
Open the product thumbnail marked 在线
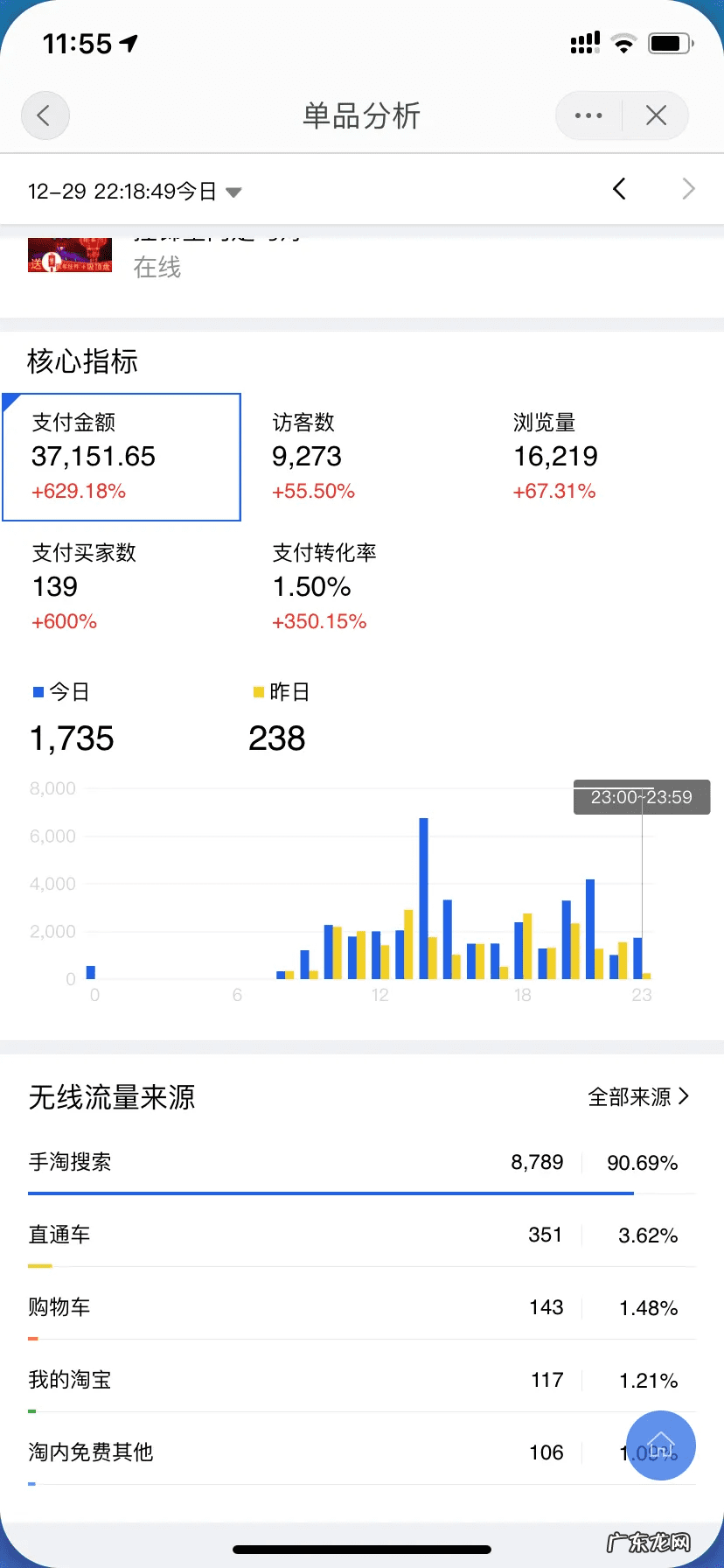coord(70,255)
